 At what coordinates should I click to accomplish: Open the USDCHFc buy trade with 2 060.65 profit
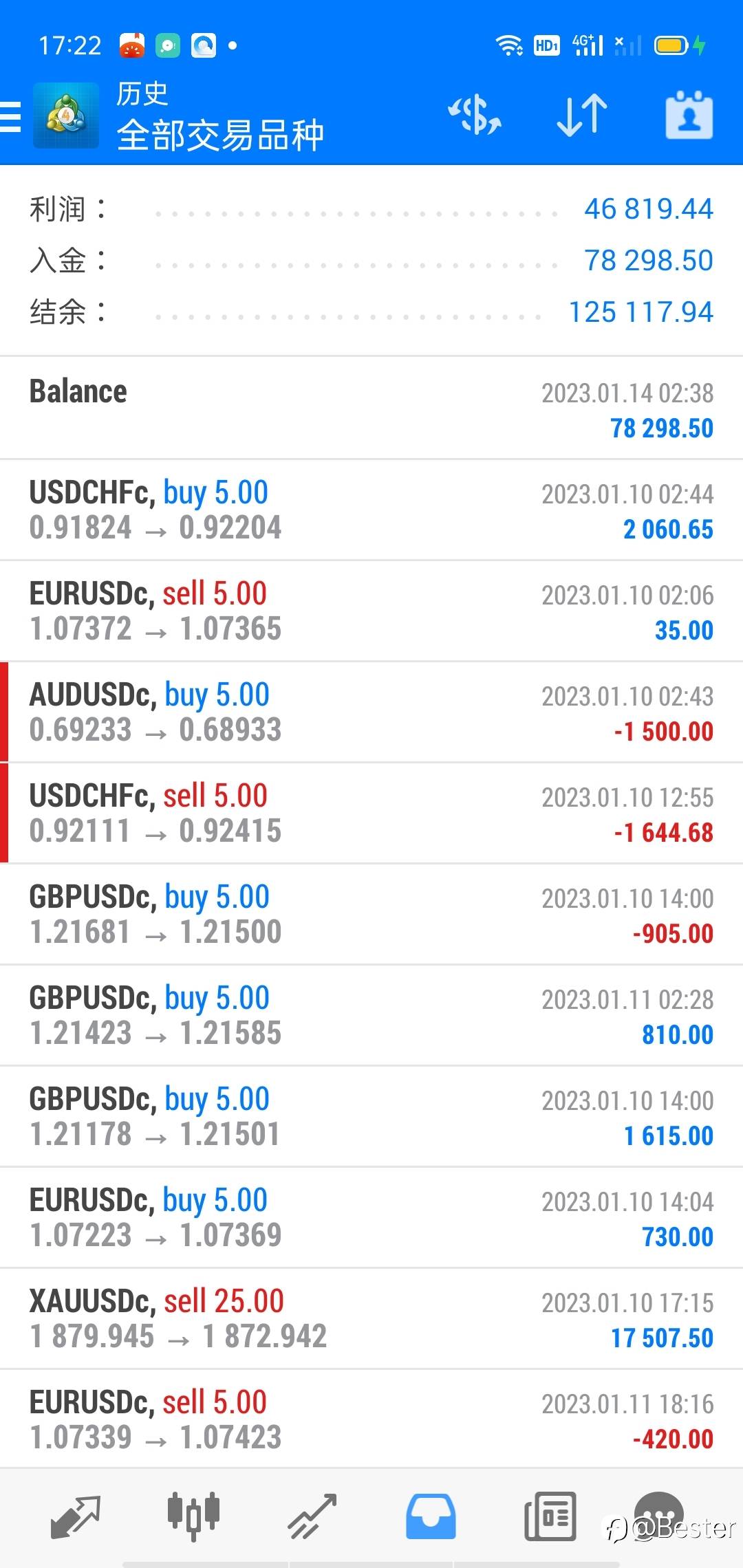pyautogui.click(x=371, y=510)
